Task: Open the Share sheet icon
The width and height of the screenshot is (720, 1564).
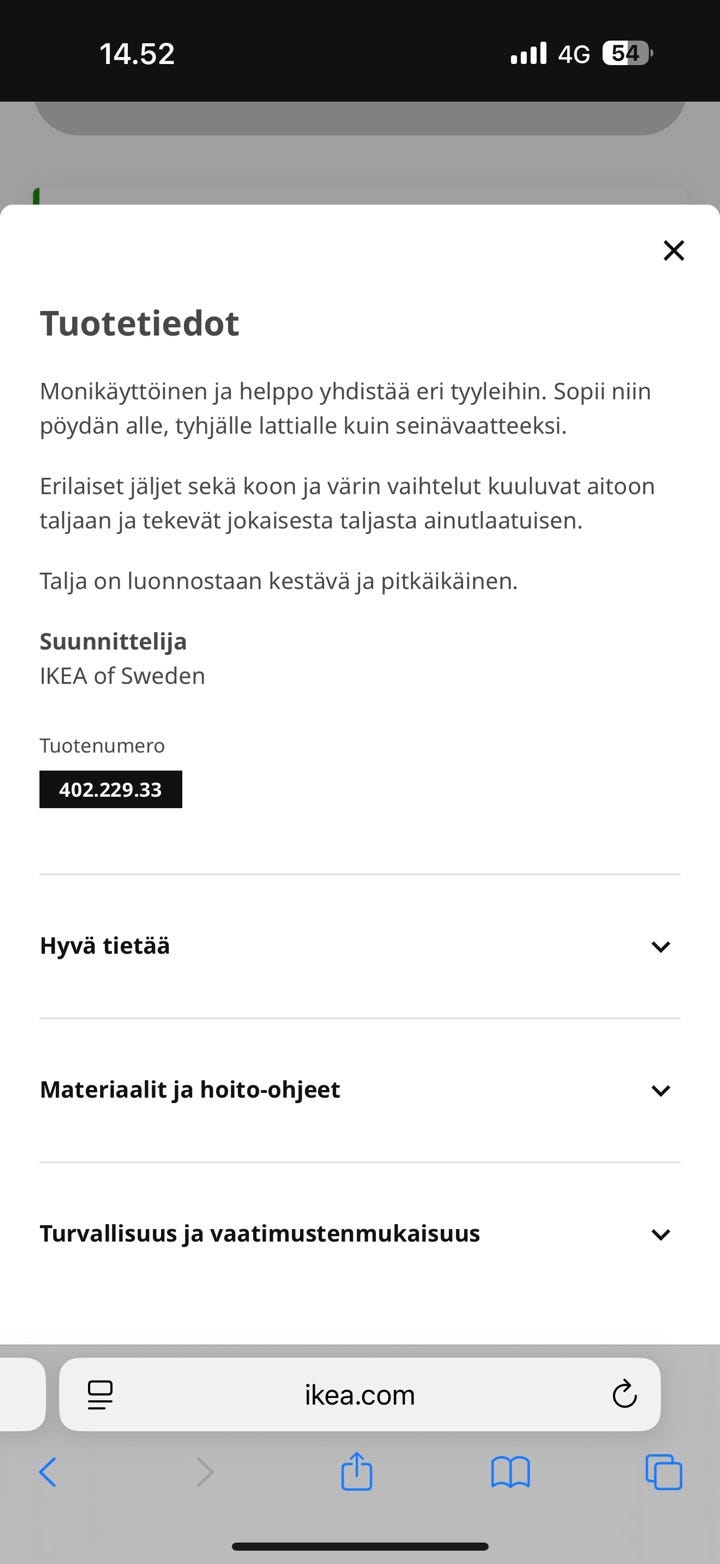Action: point(356,1472)
